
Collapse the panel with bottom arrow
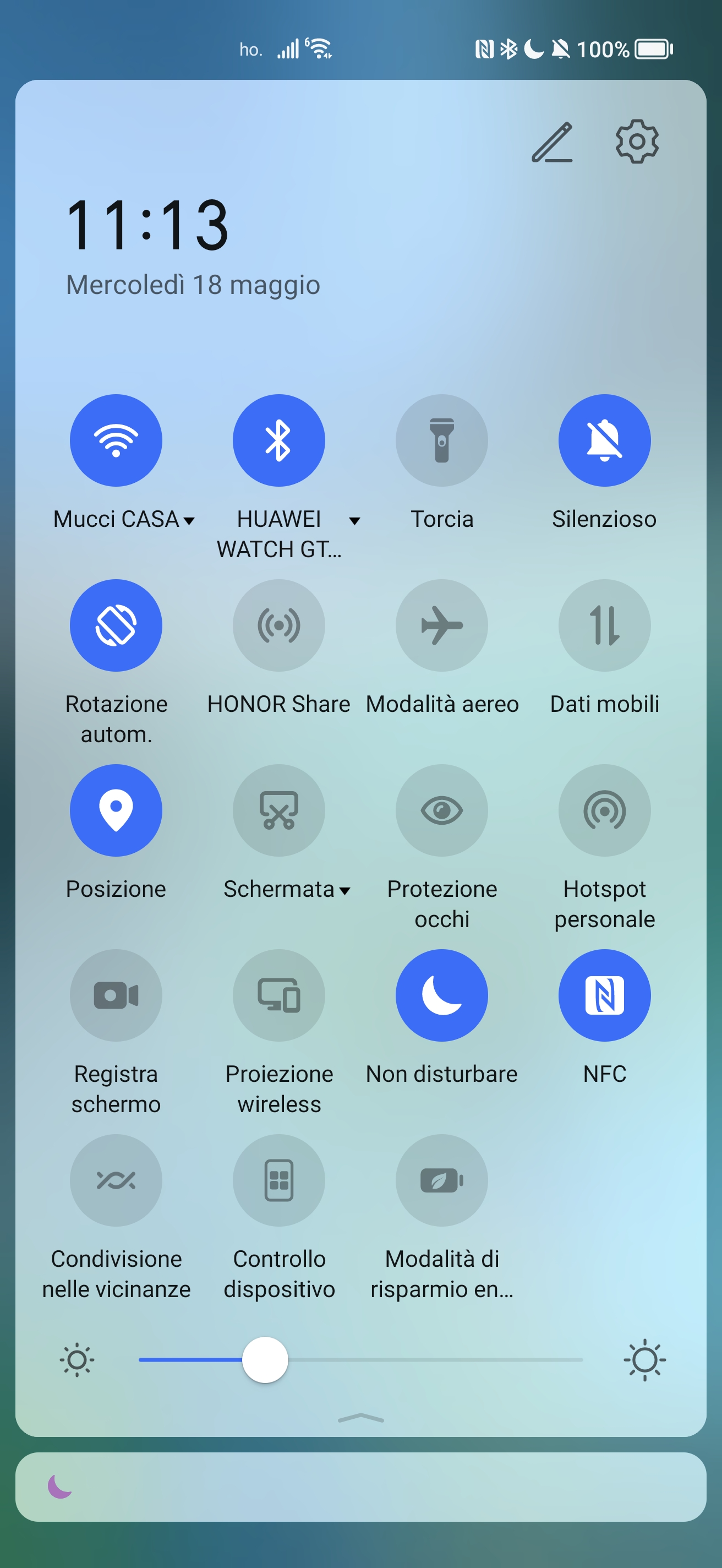(x=360, y=1418)
